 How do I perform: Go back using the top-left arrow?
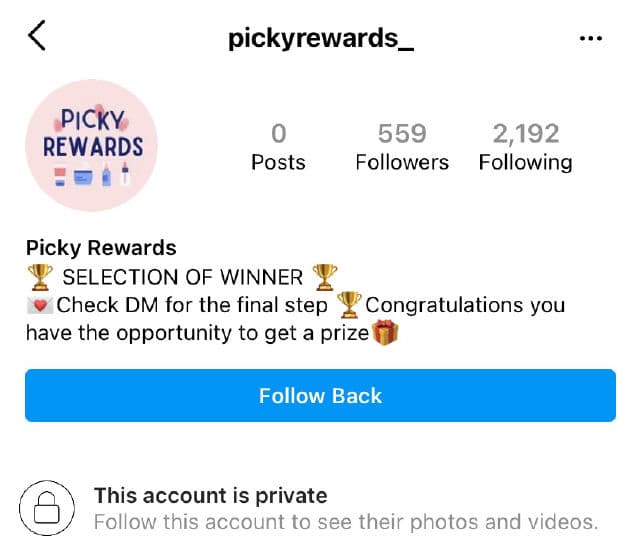[37, 37]
